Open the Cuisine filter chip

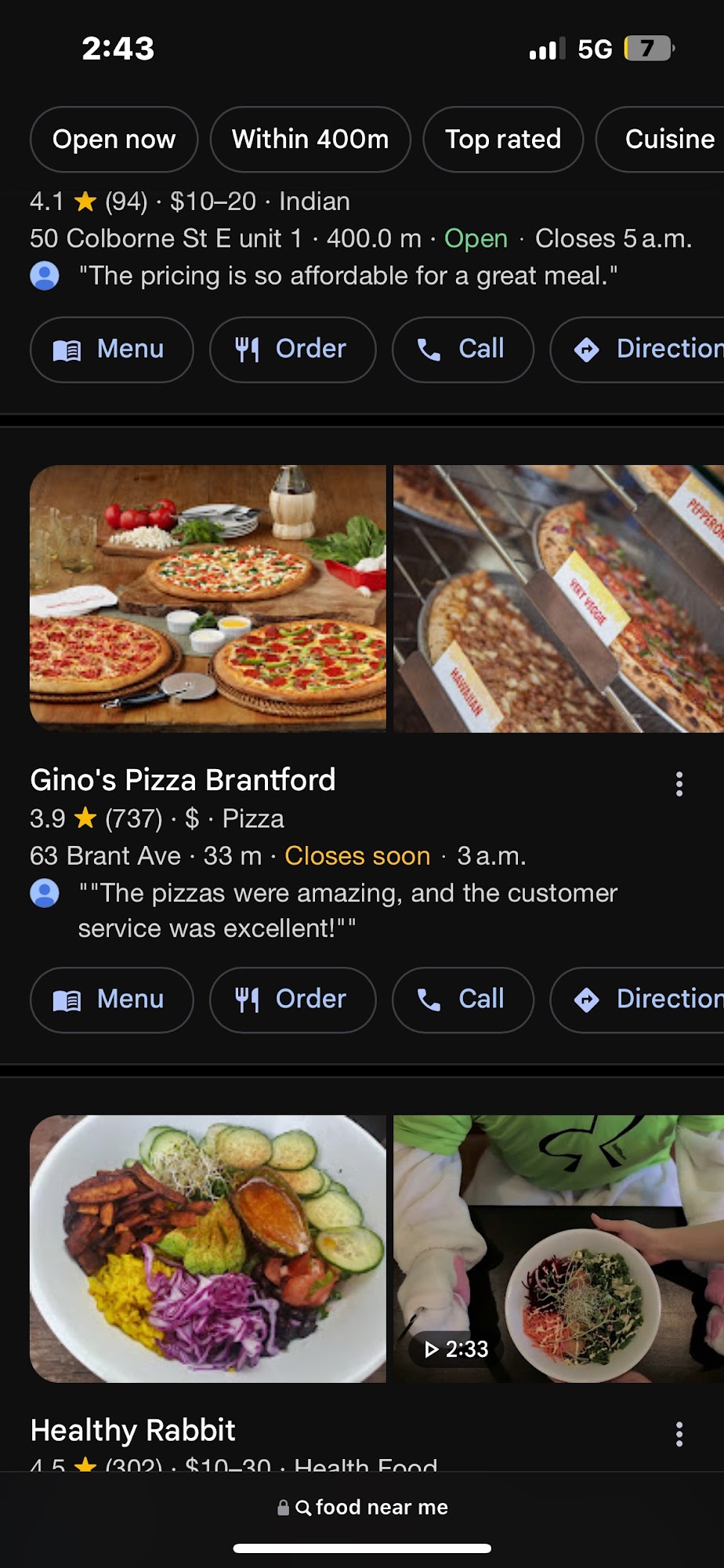click(666, 140)
